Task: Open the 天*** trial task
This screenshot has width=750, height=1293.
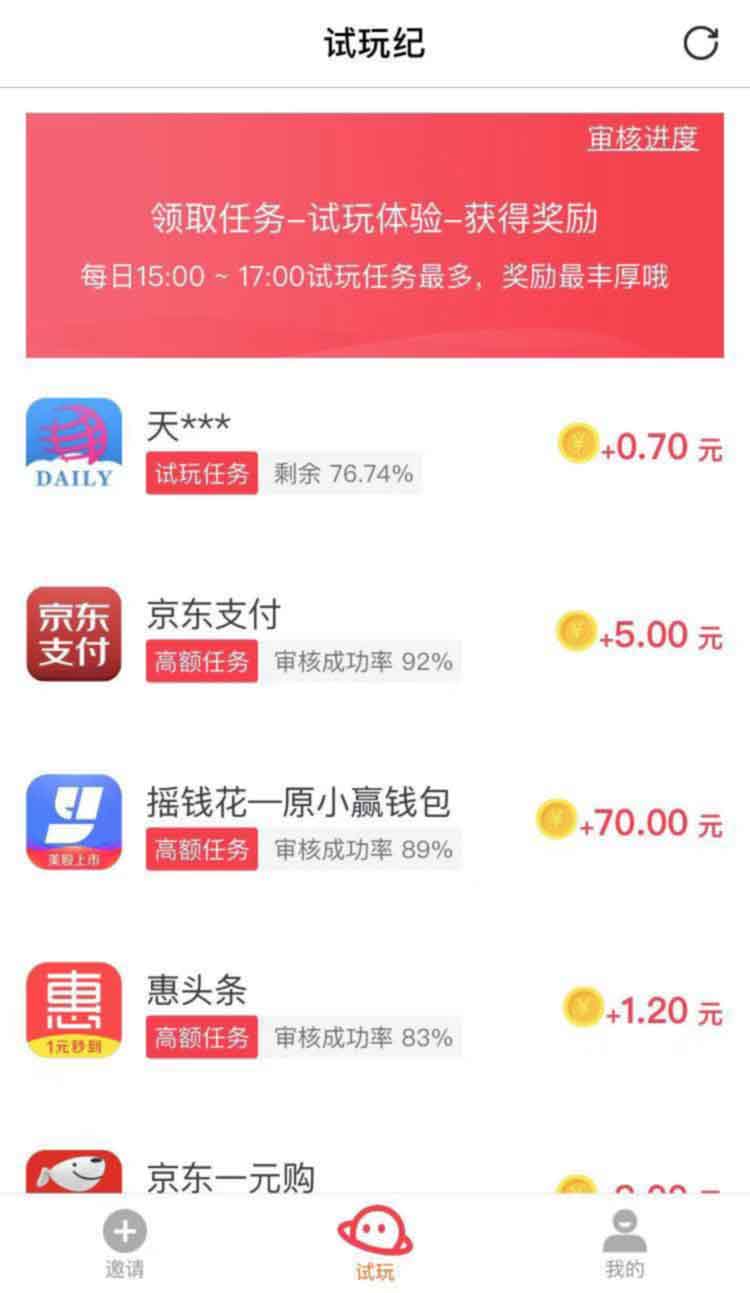Action: point(375,446)
